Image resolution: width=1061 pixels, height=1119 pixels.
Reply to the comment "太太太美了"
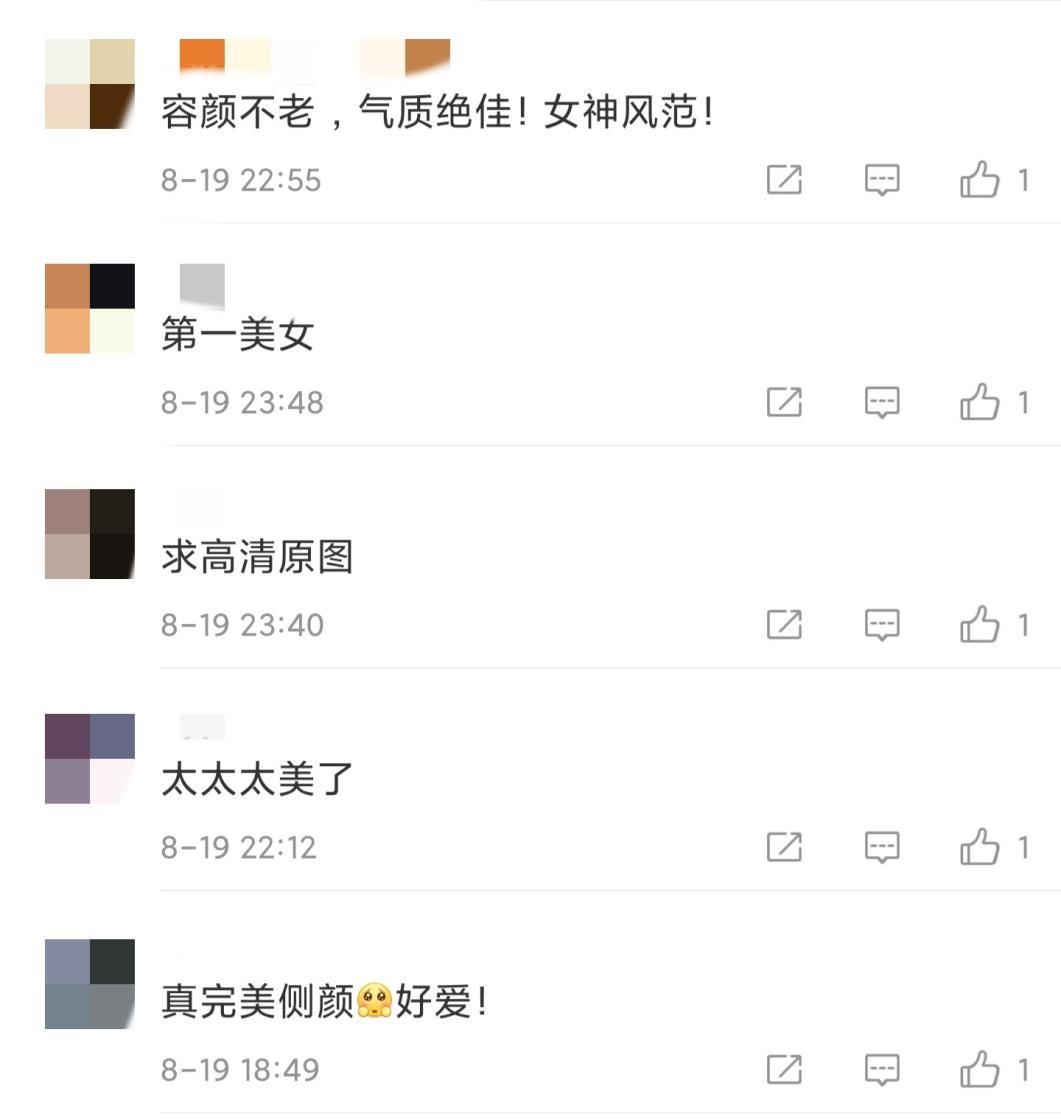tap(882, 847)
